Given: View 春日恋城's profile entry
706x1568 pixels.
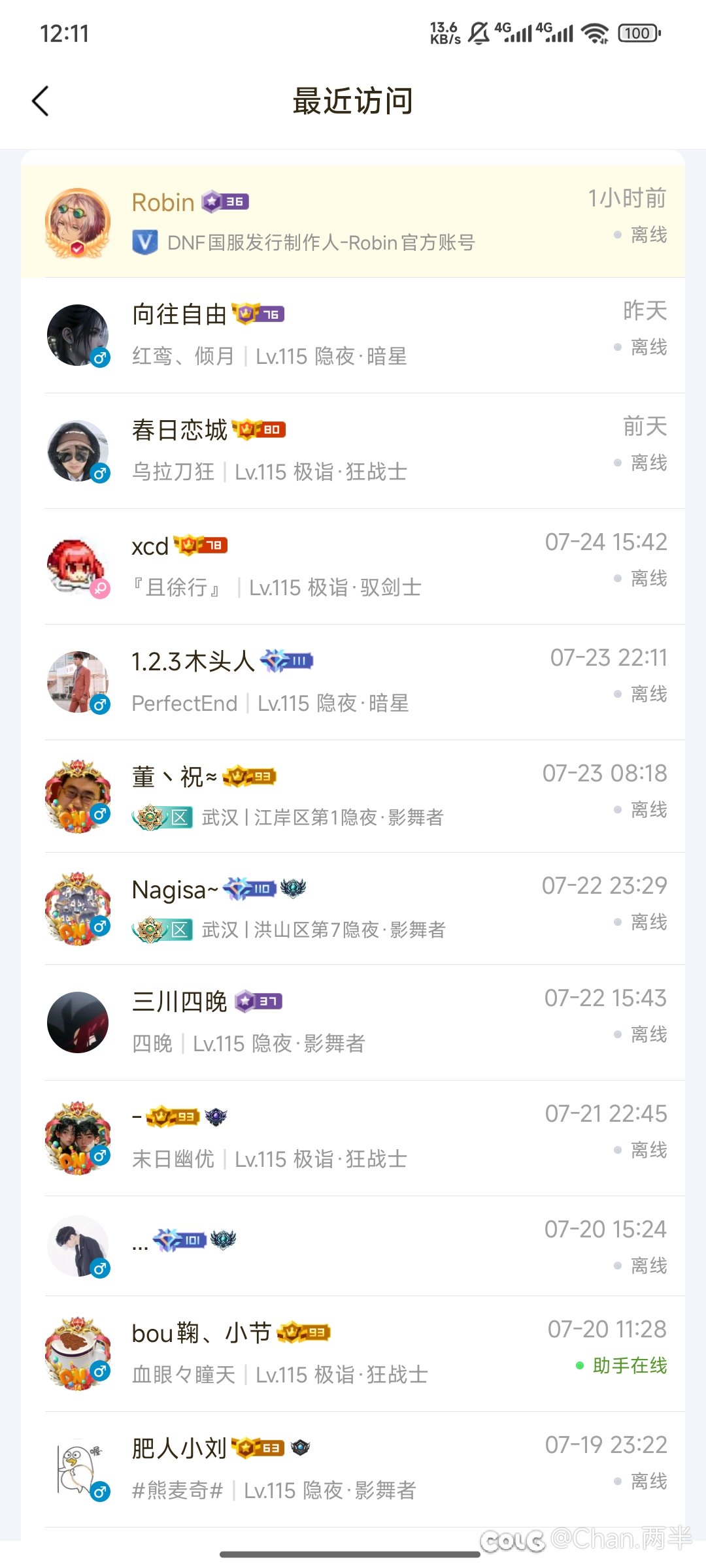Looking at the screenshot, I should 353,451.
